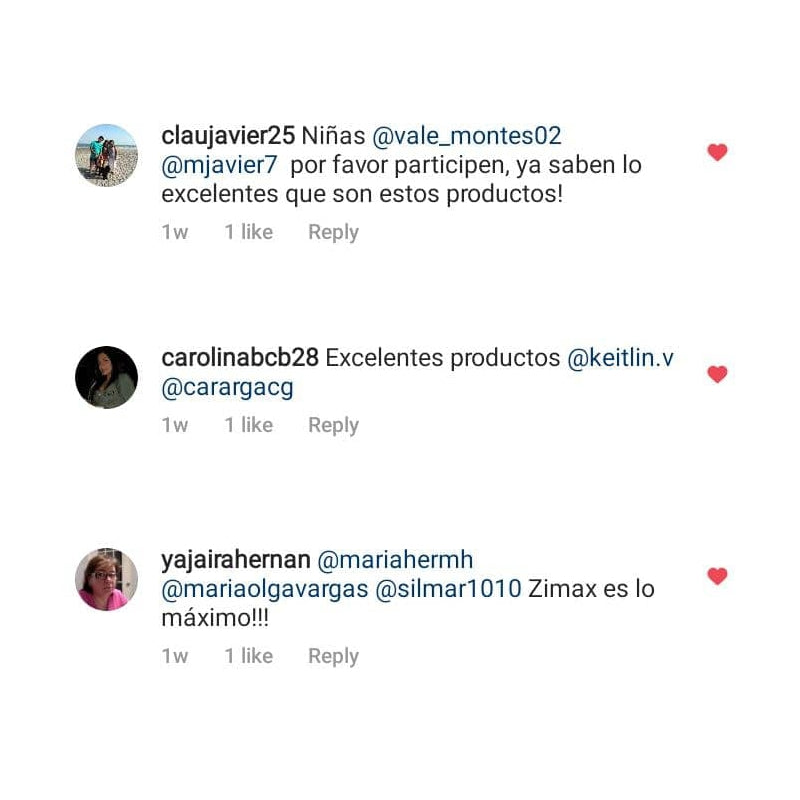Open the @mjavier7 mention
This screenshot has width=800, height=800.
[218, 164]
